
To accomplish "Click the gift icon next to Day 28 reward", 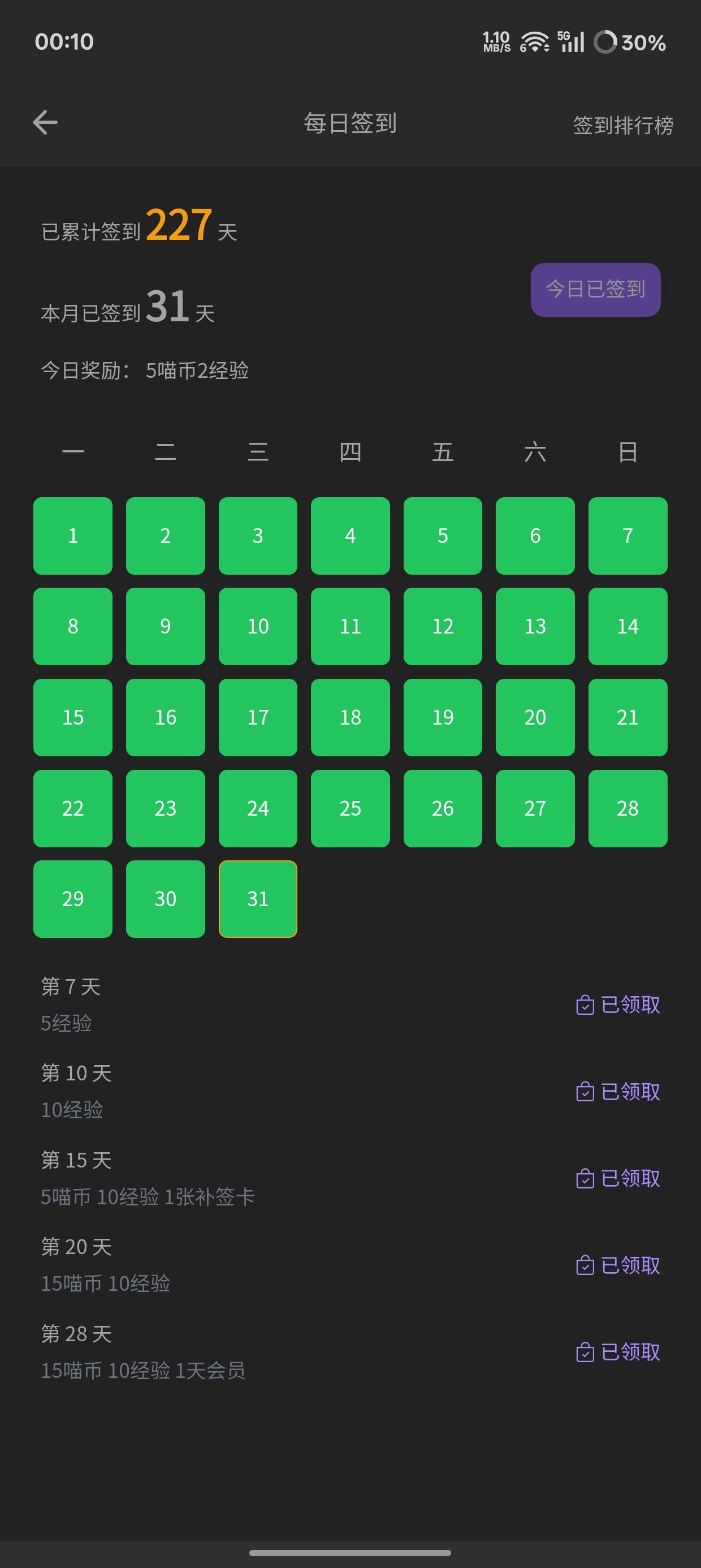I will click(x=585, y=1352).
